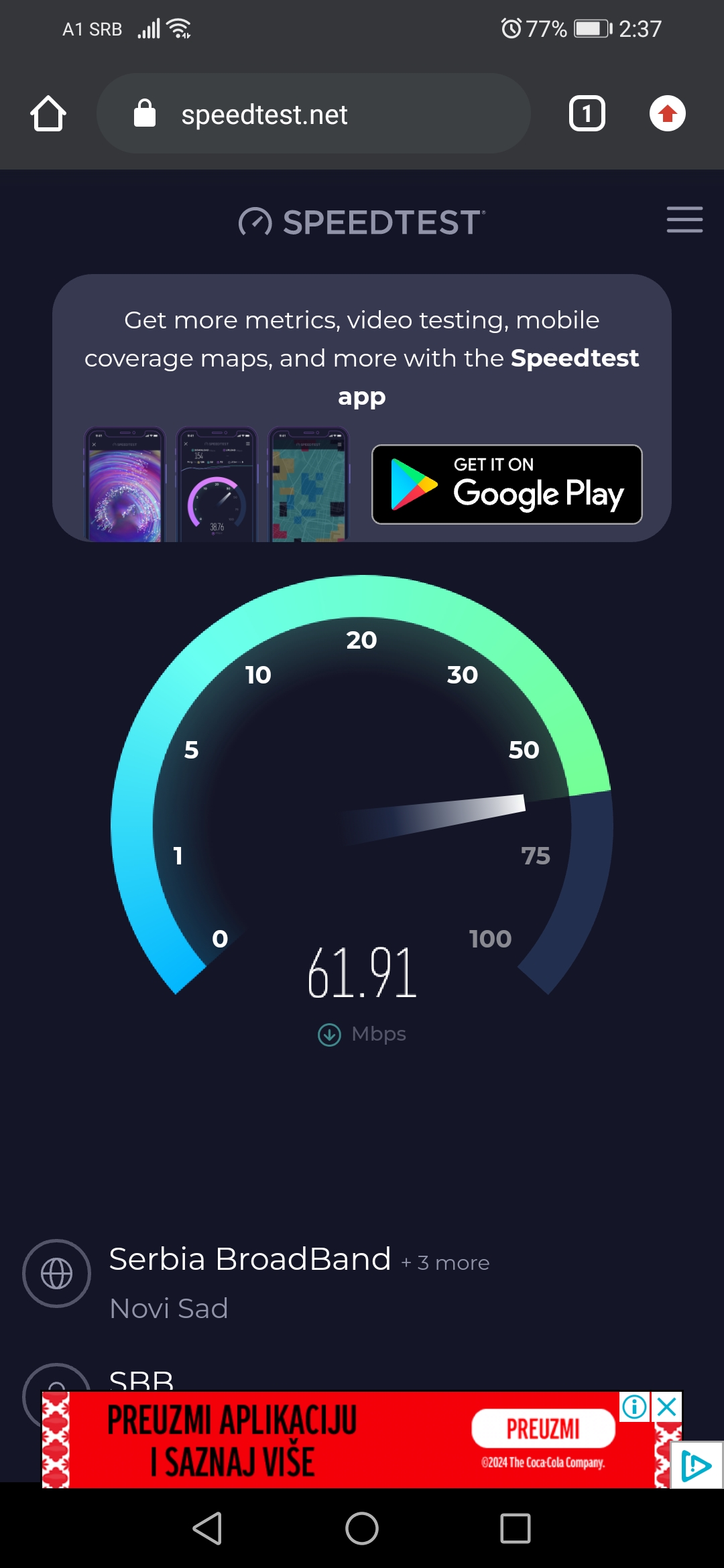Close the Coca-Cola ad banner
The height and width of the screenshot is (1568, 724).
(667, 1407)
